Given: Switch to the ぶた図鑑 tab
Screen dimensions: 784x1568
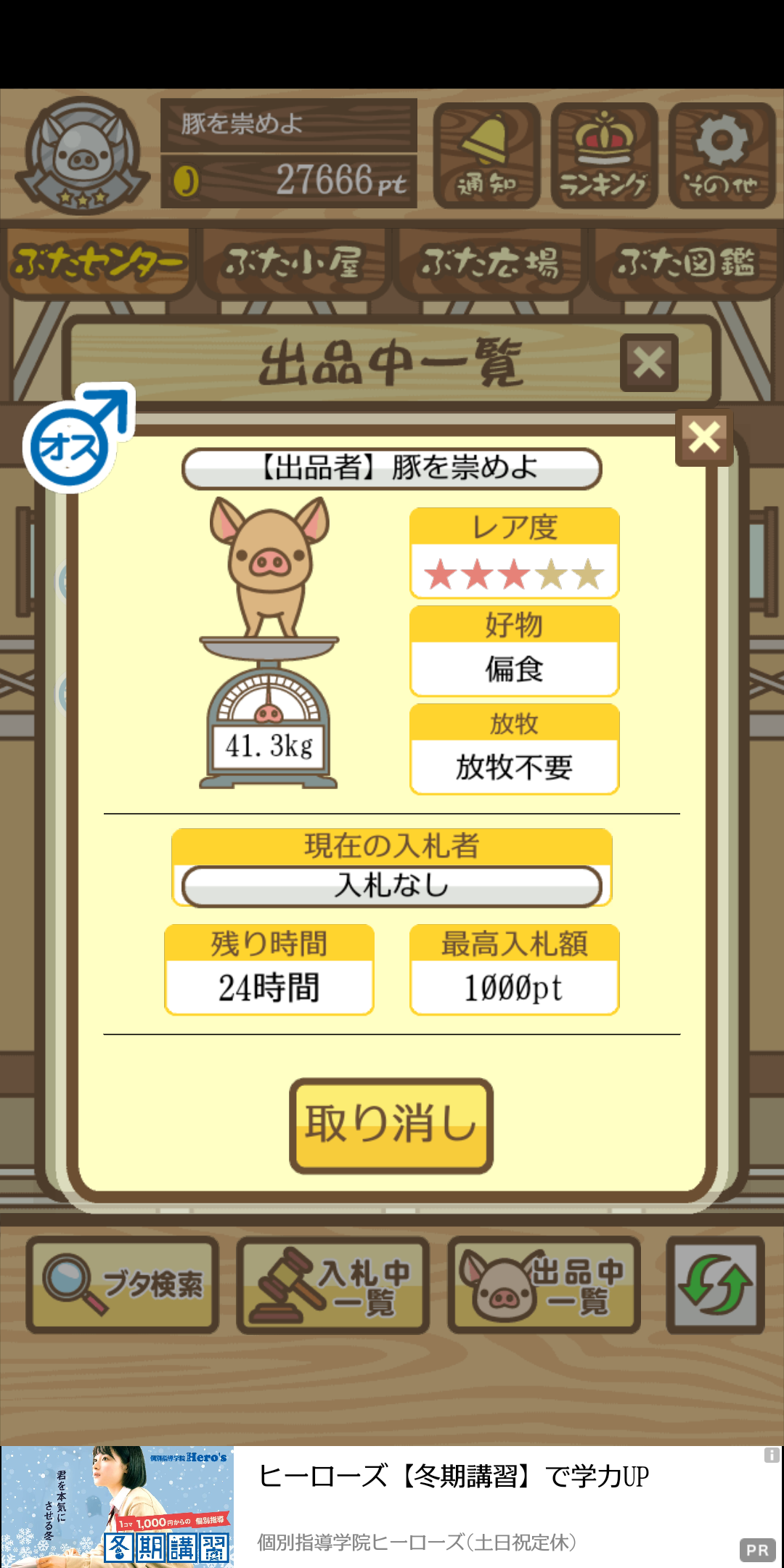Looking at the screenshot, I should (x=686, y=263).
